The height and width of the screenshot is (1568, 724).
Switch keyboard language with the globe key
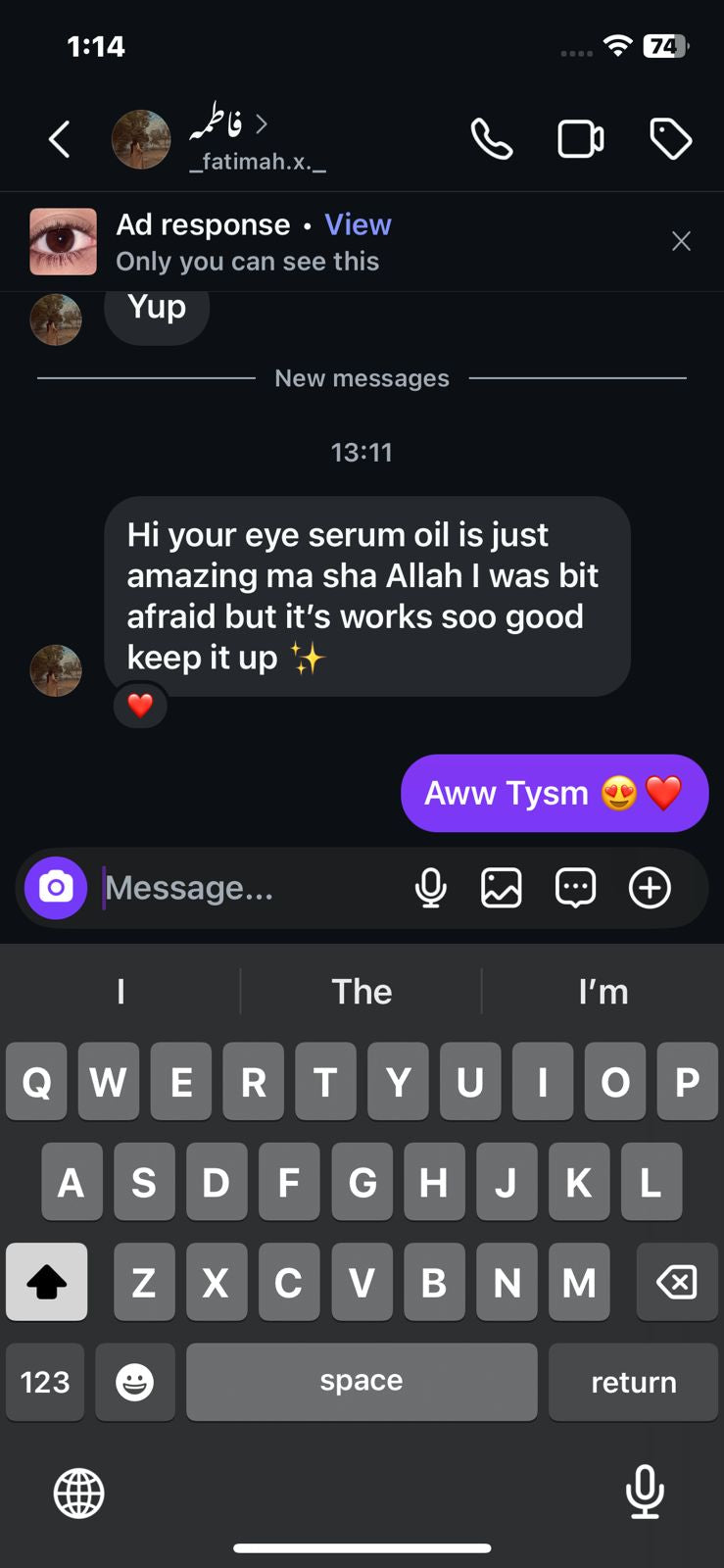coord(78,1493)
